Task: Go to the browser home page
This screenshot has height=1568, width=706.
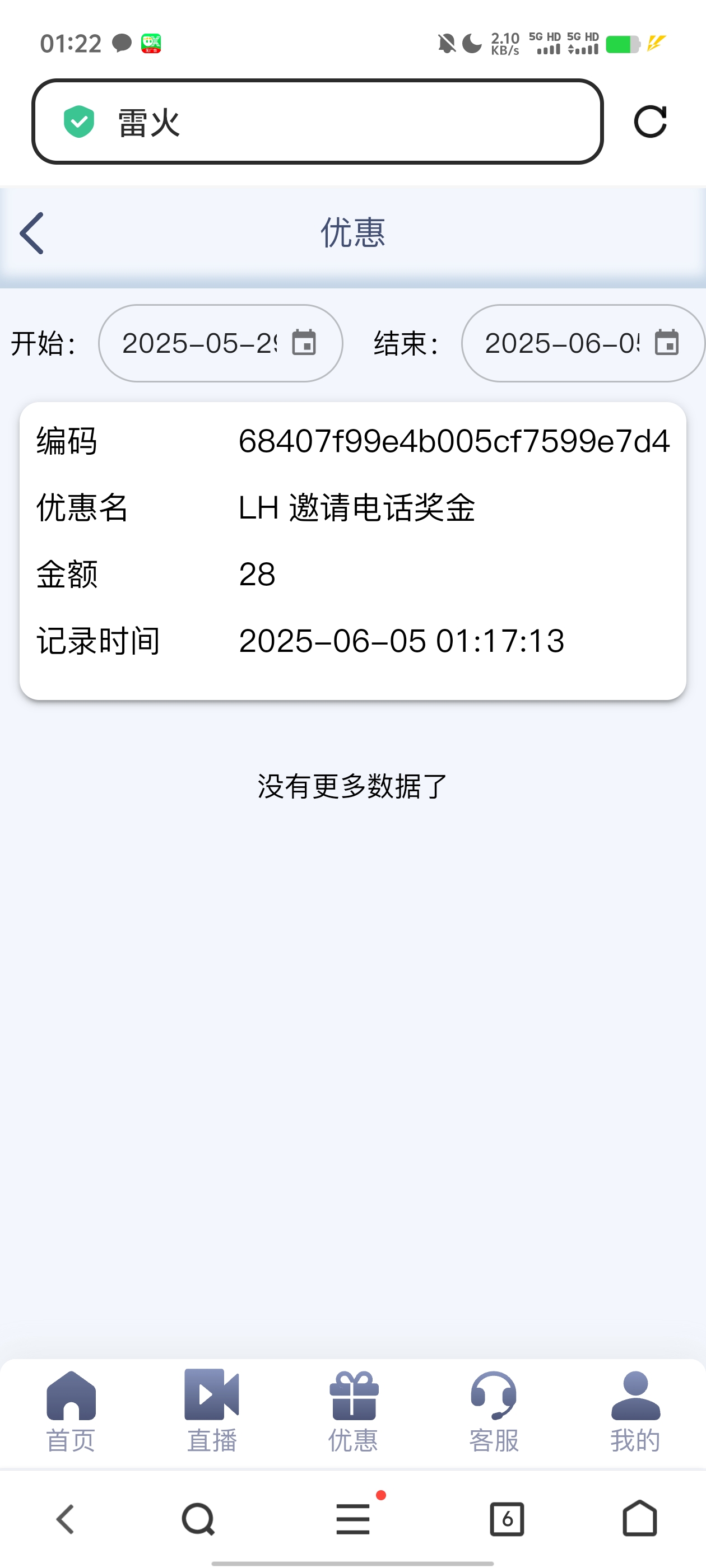Action: [x=640, y=1518]
